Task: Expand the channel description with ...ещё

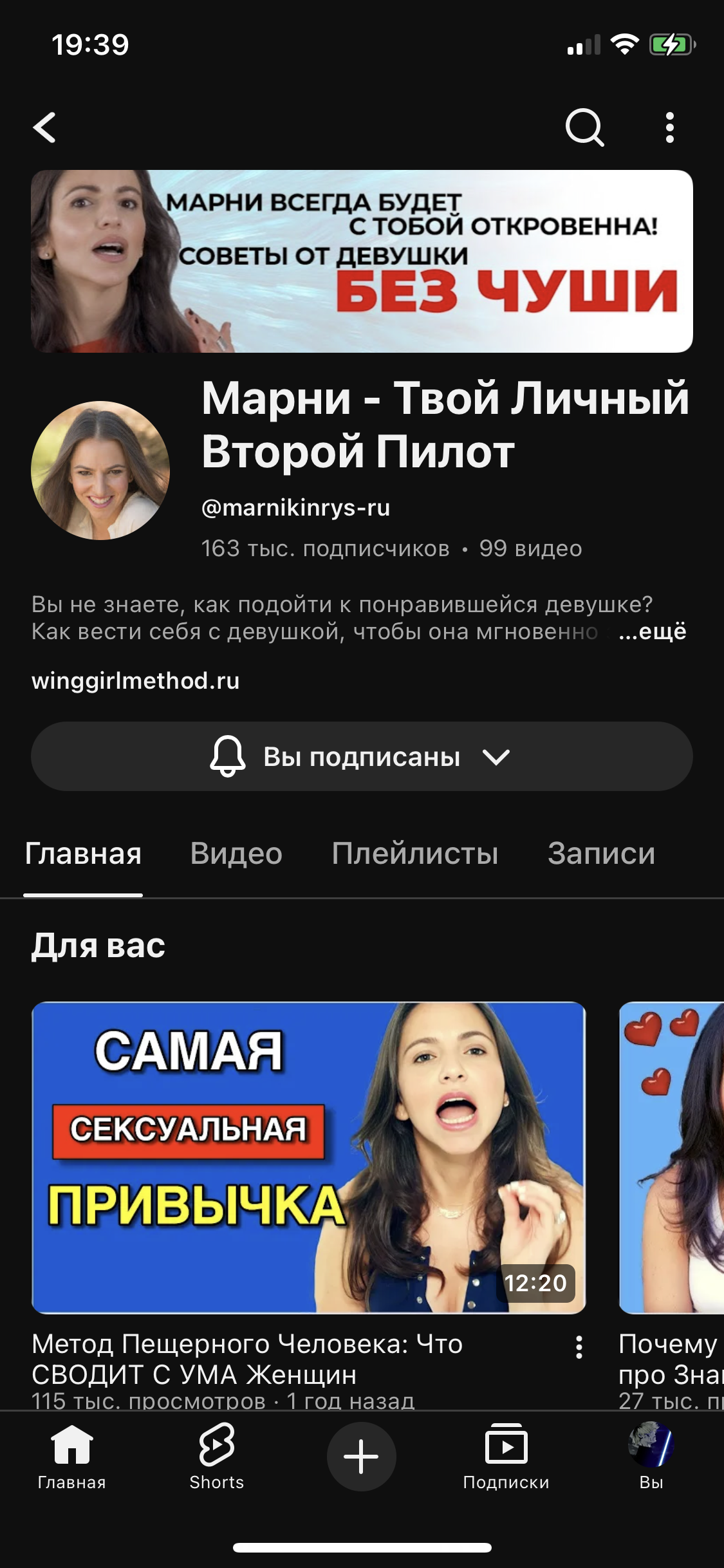Action: [652, 633]
